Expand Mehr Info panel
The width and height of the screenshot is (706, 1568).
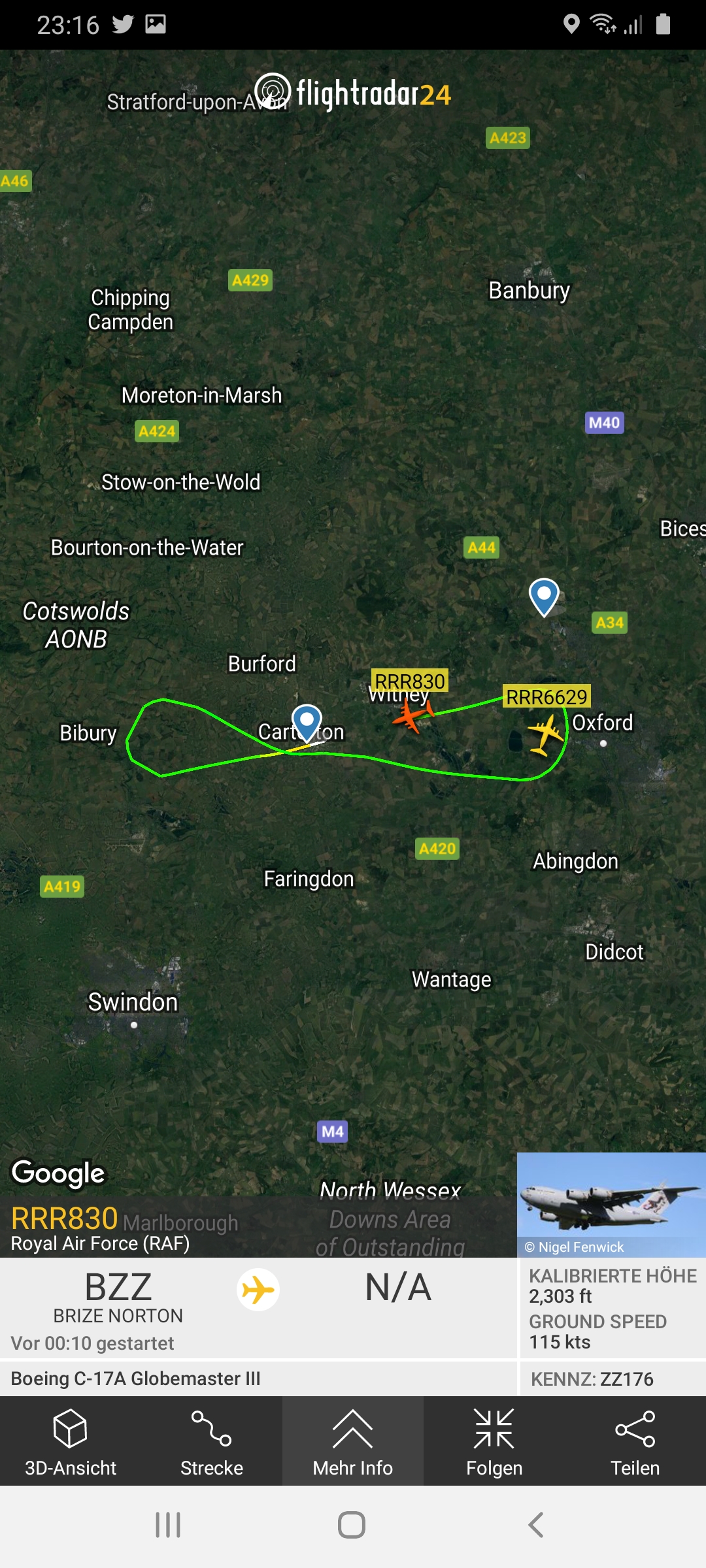pos(353,1442)
